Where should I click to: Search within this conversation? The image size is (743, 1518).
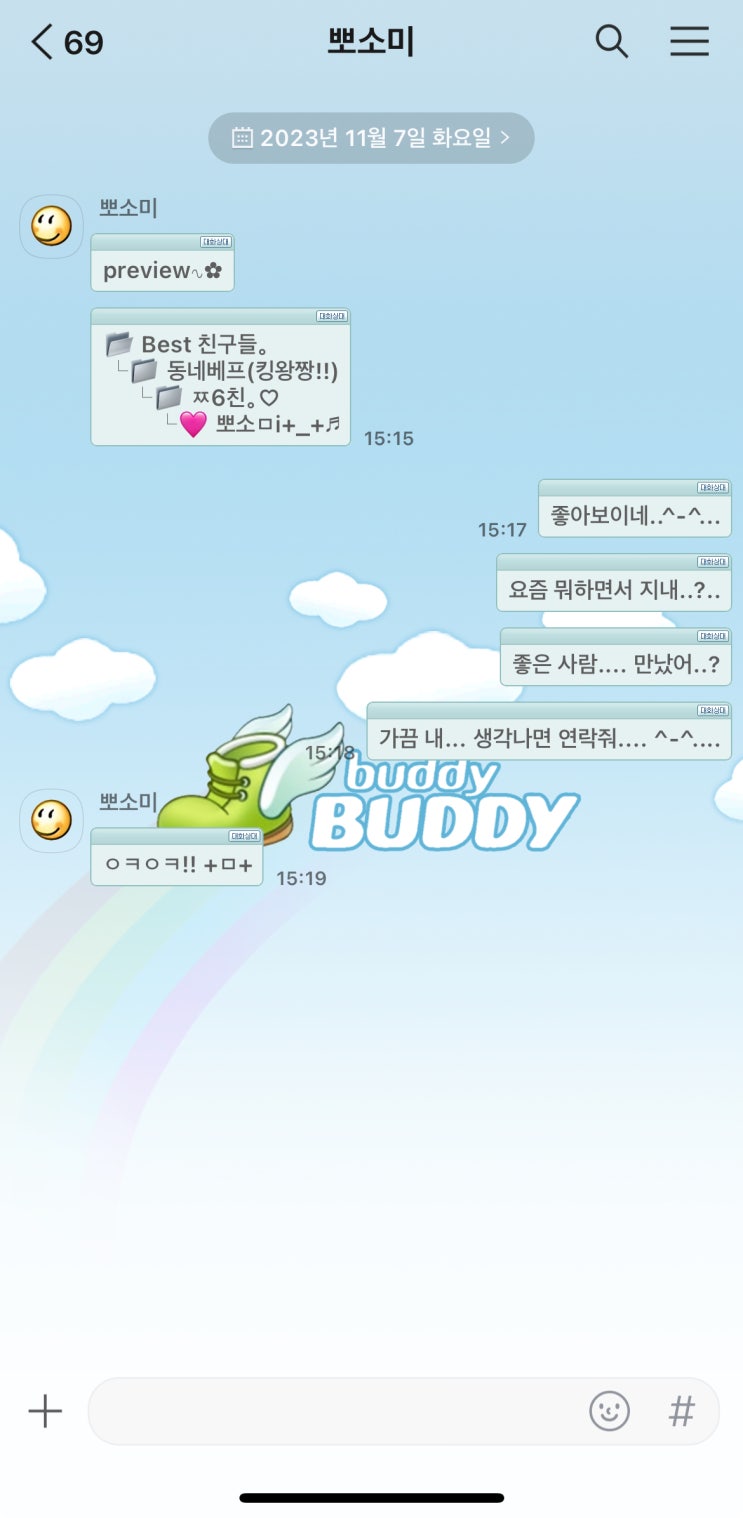point(611,41)
